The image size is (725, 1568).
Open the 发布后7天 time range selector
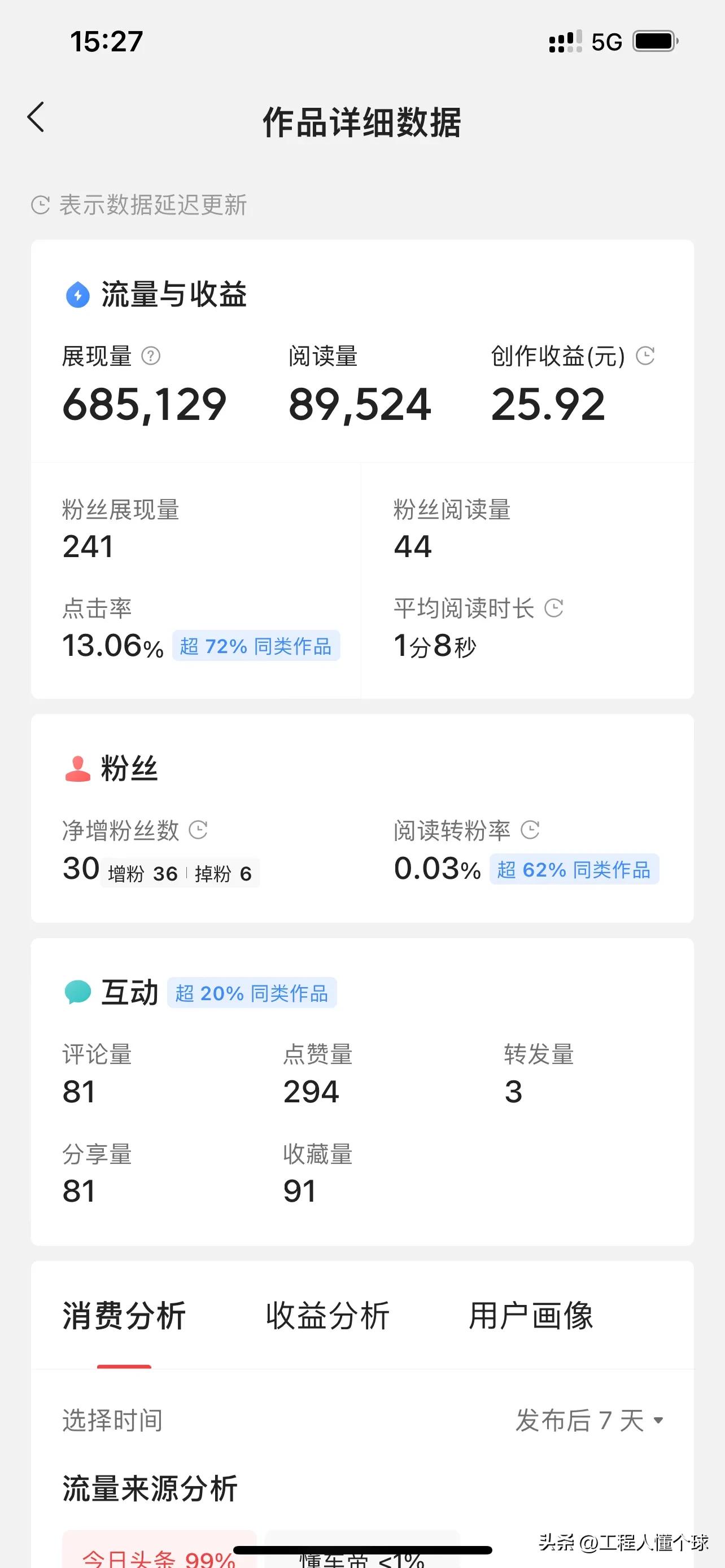coord(587,1420)
